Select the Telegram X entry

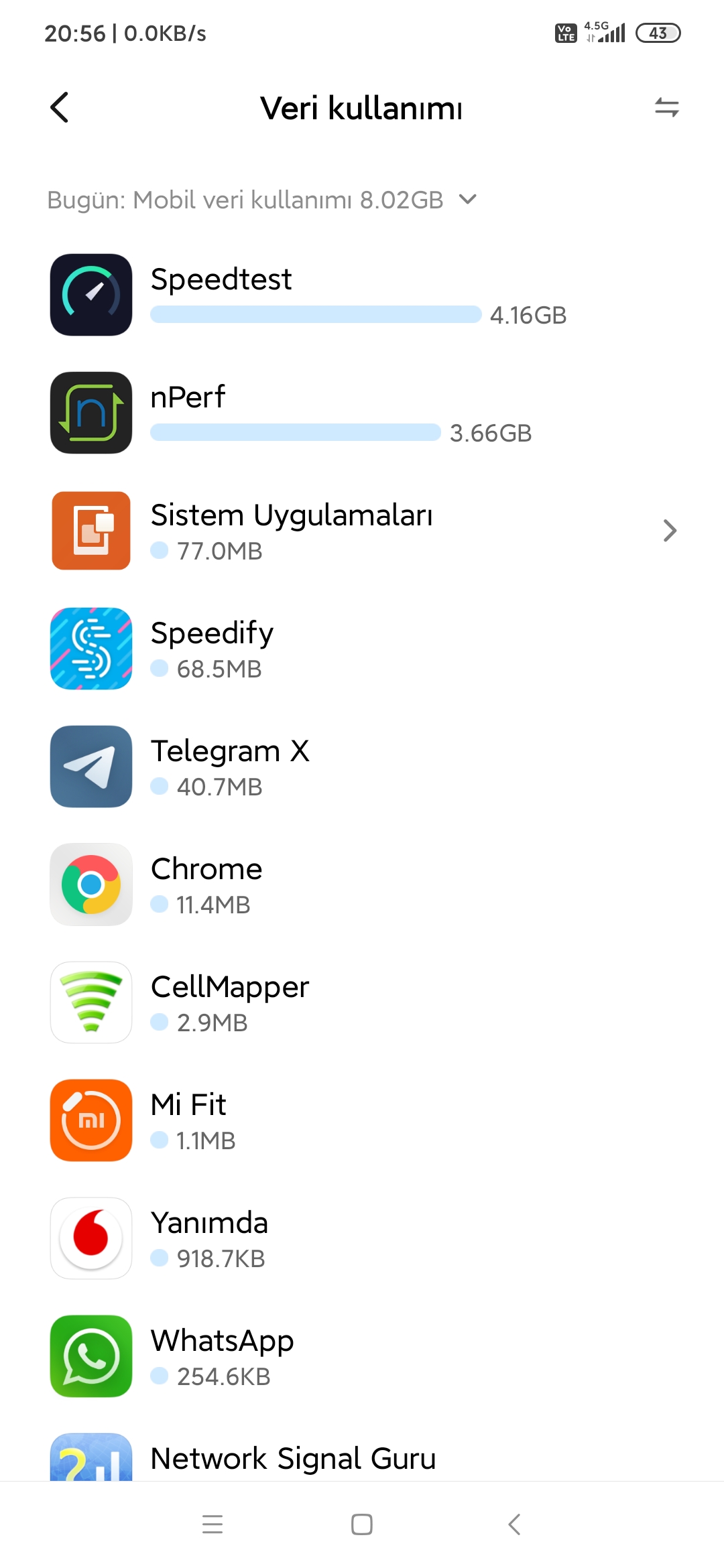[x=362, y=767]
